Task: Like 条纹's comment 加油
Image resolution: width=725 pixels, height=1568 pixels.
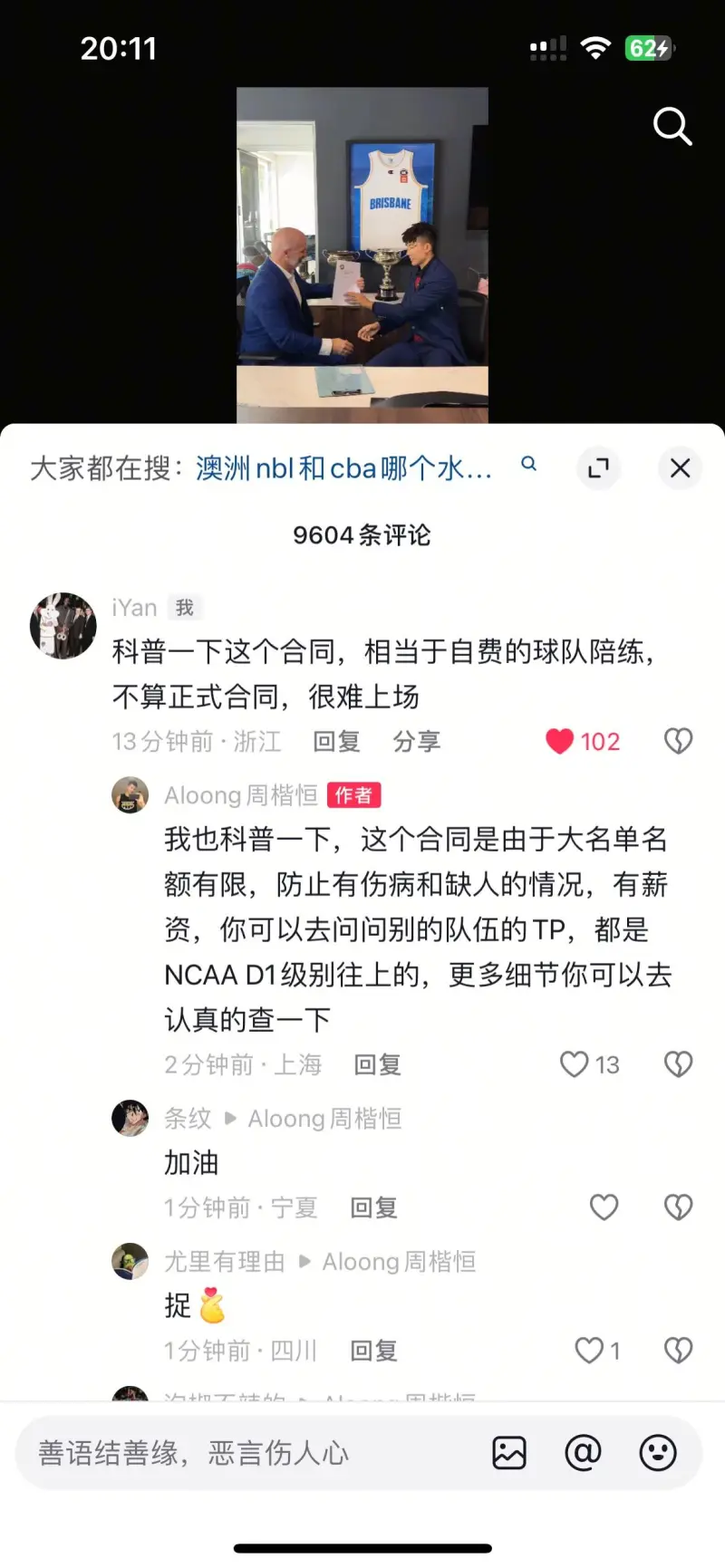Action: [604, 1207]
